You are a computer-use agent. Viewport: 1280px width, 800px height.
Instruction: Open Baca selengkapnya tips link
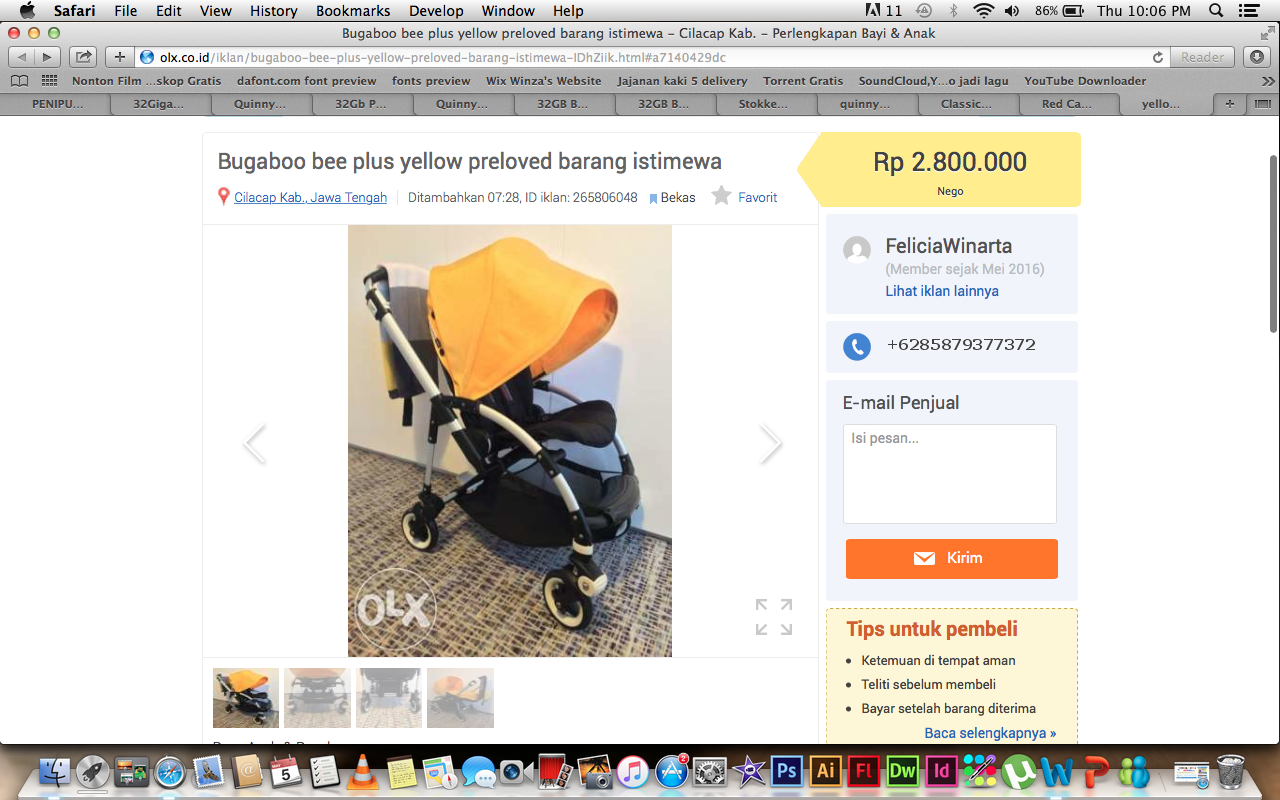click(x=989, y=733)
